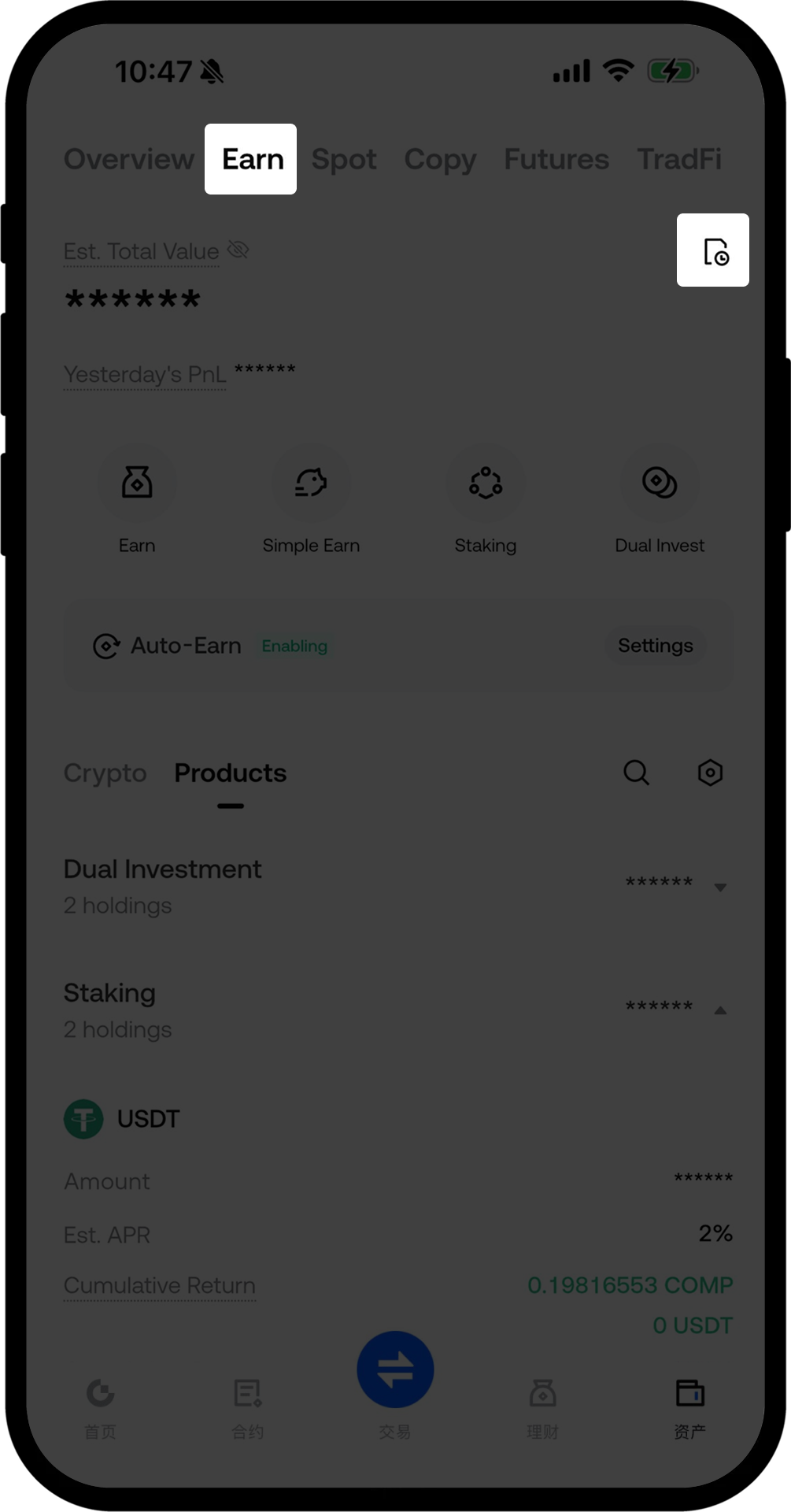This screenshot has width=791, height=1512.
Task: Collapse the Staking holdings section
Action: (719, 1011)
